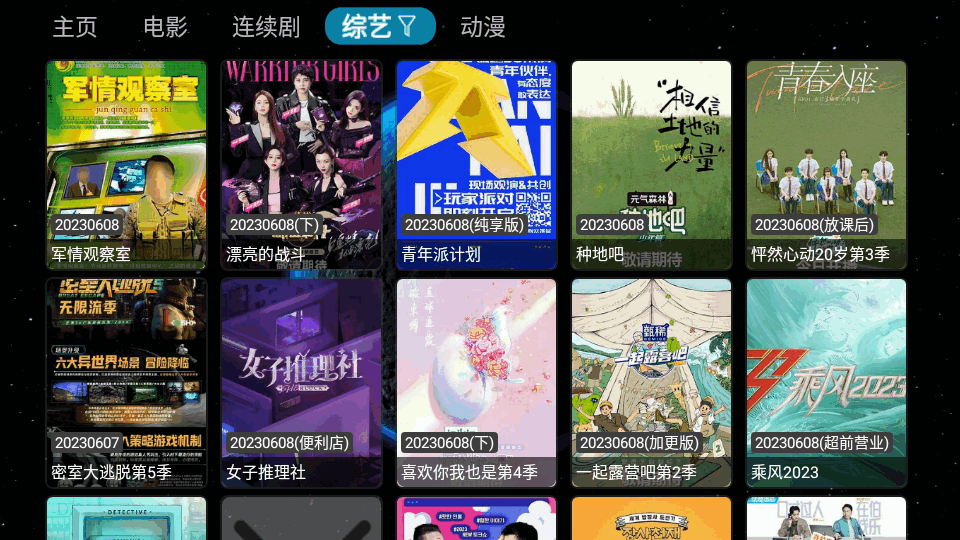960x540 pixels.
Task: Open the 电影 tab
Action: tap(165, 27)
